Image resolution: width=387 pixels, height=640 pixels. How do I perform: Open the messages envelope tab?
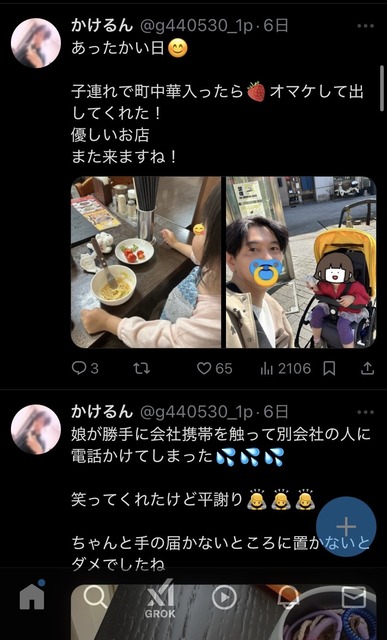coord(354,598)
